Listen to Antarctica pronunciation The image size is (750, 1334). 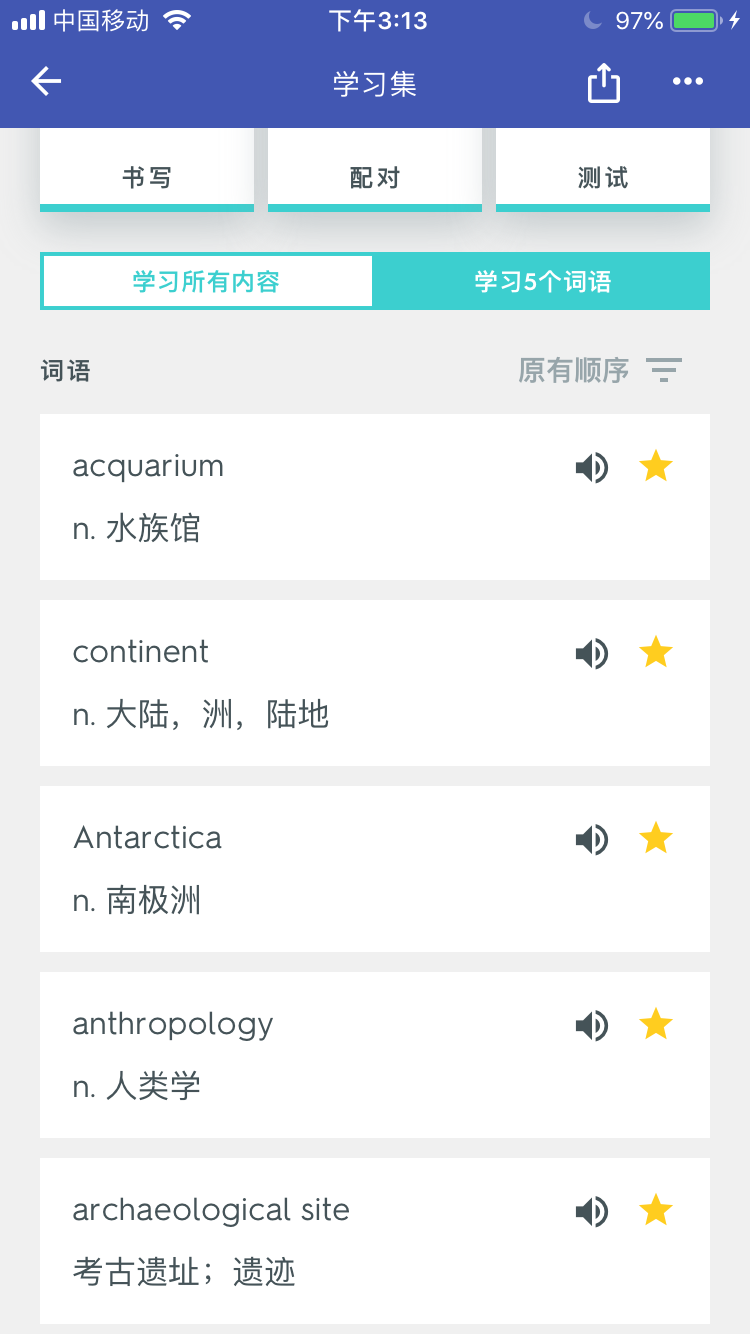592,839
